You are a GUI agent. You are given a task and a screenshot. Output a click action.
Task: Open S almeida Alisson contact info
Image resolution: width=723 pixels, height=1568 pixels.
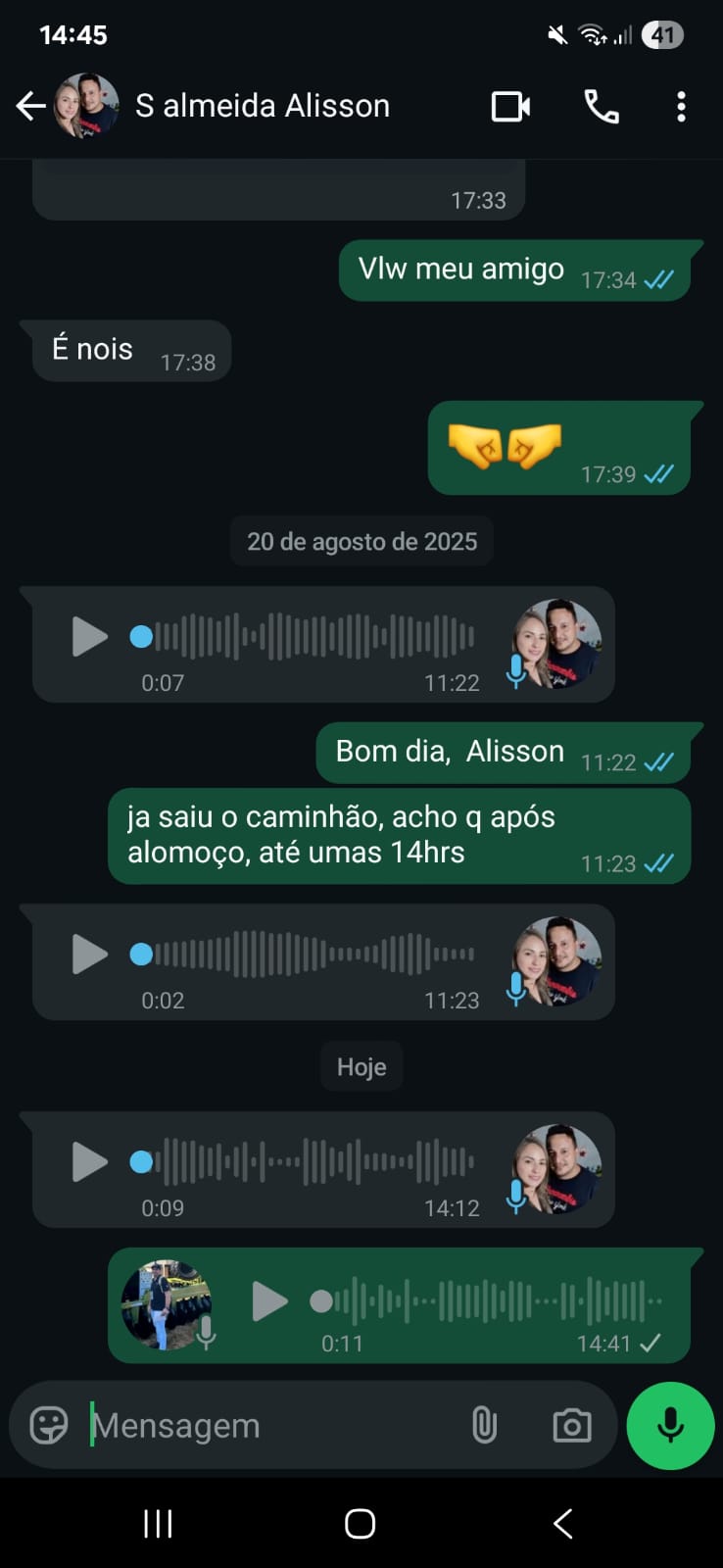click(262, 106)
